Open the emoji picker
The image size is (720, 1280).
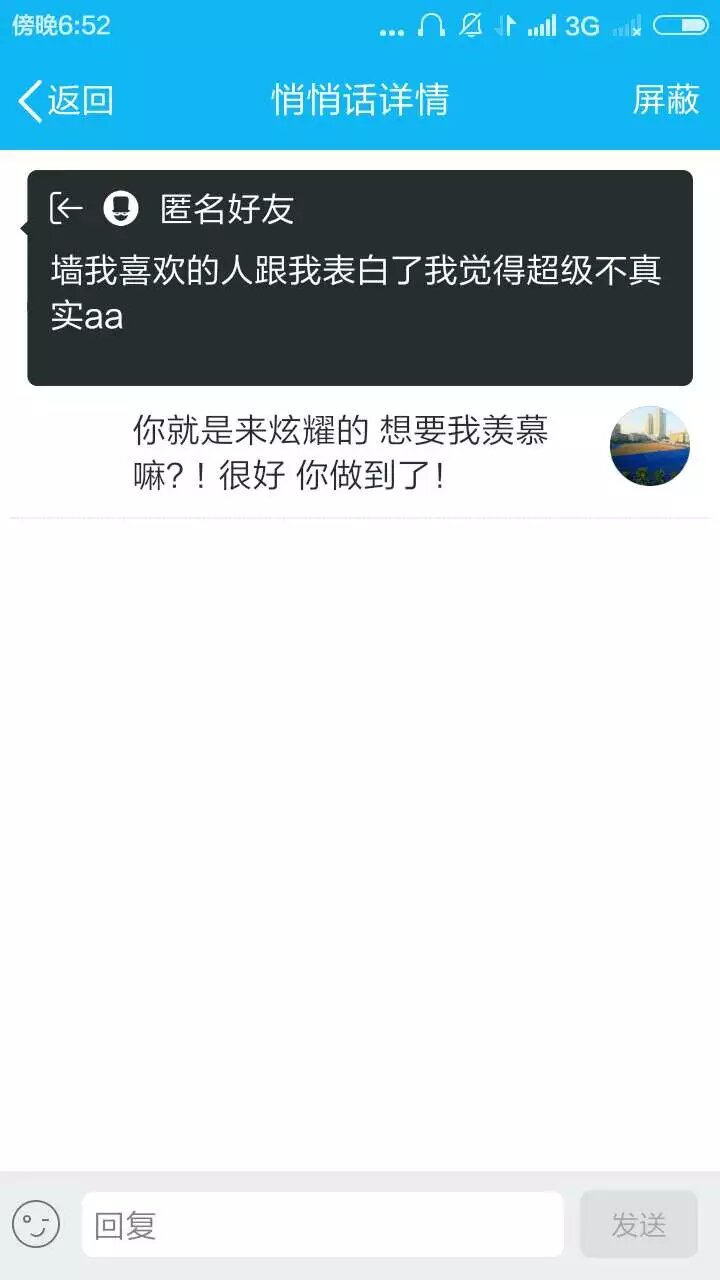point(36,1224)
